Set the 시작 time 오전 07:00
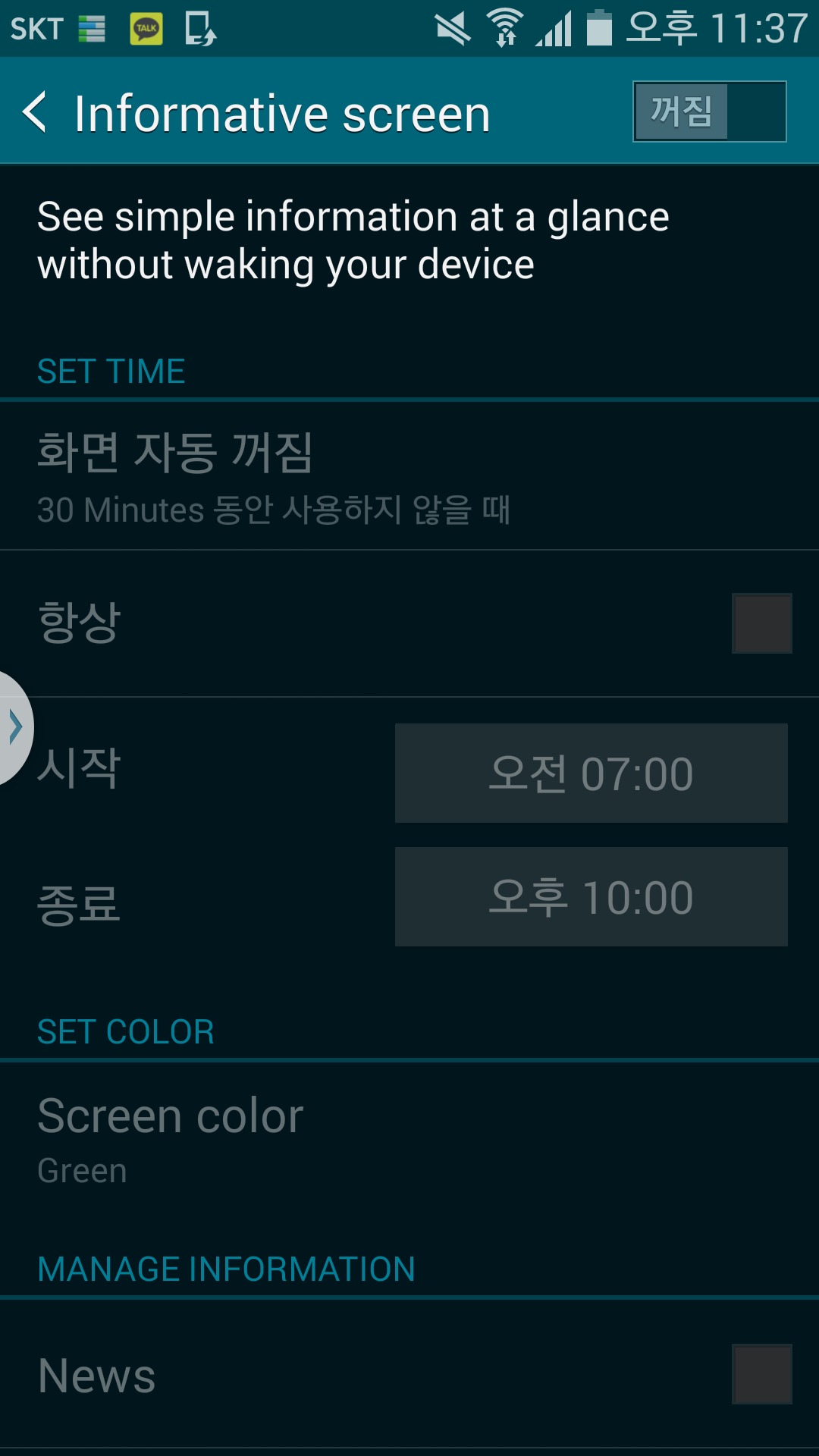This screenshot has height=1456, width=819. click(591, 773)
